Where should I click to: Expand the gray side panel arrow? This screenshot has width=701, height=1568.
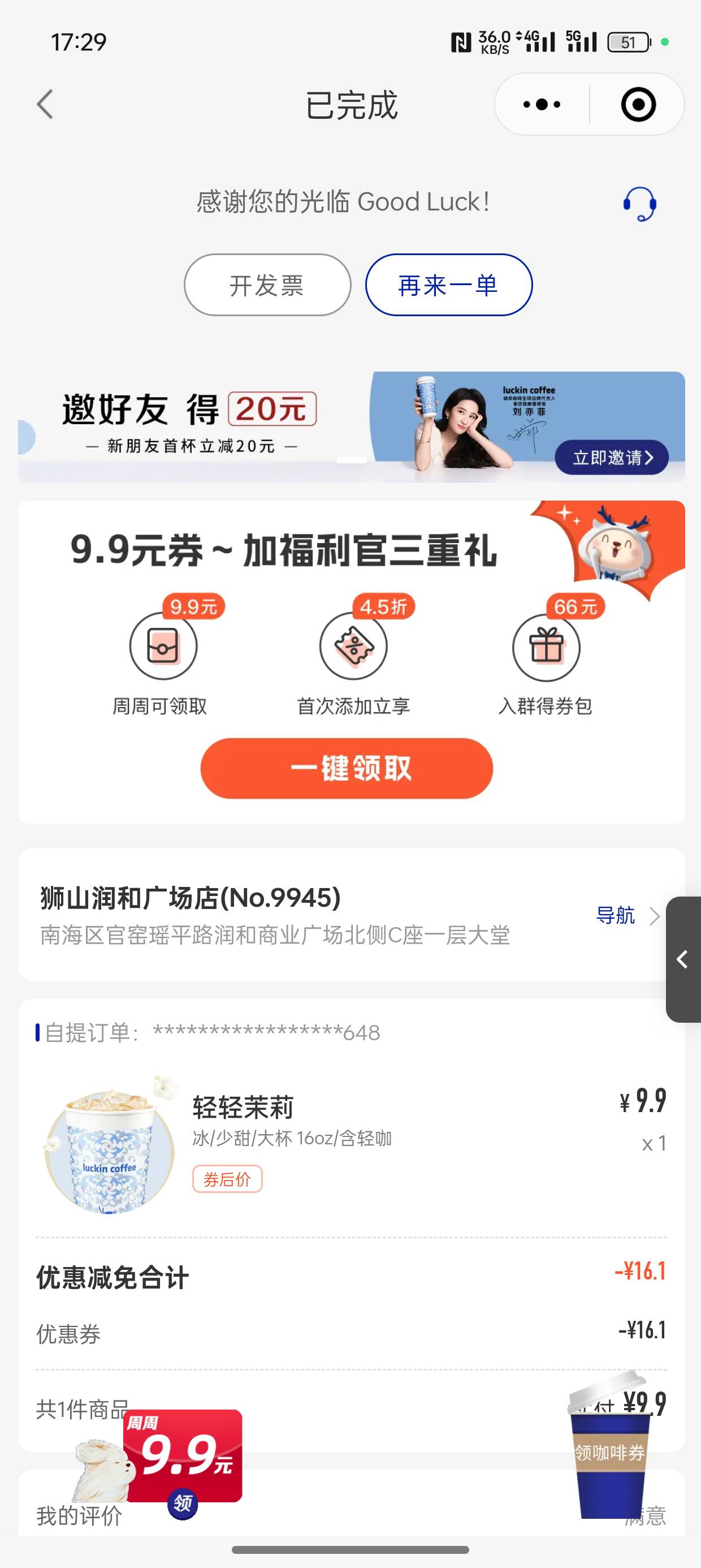tap(683, 959)
